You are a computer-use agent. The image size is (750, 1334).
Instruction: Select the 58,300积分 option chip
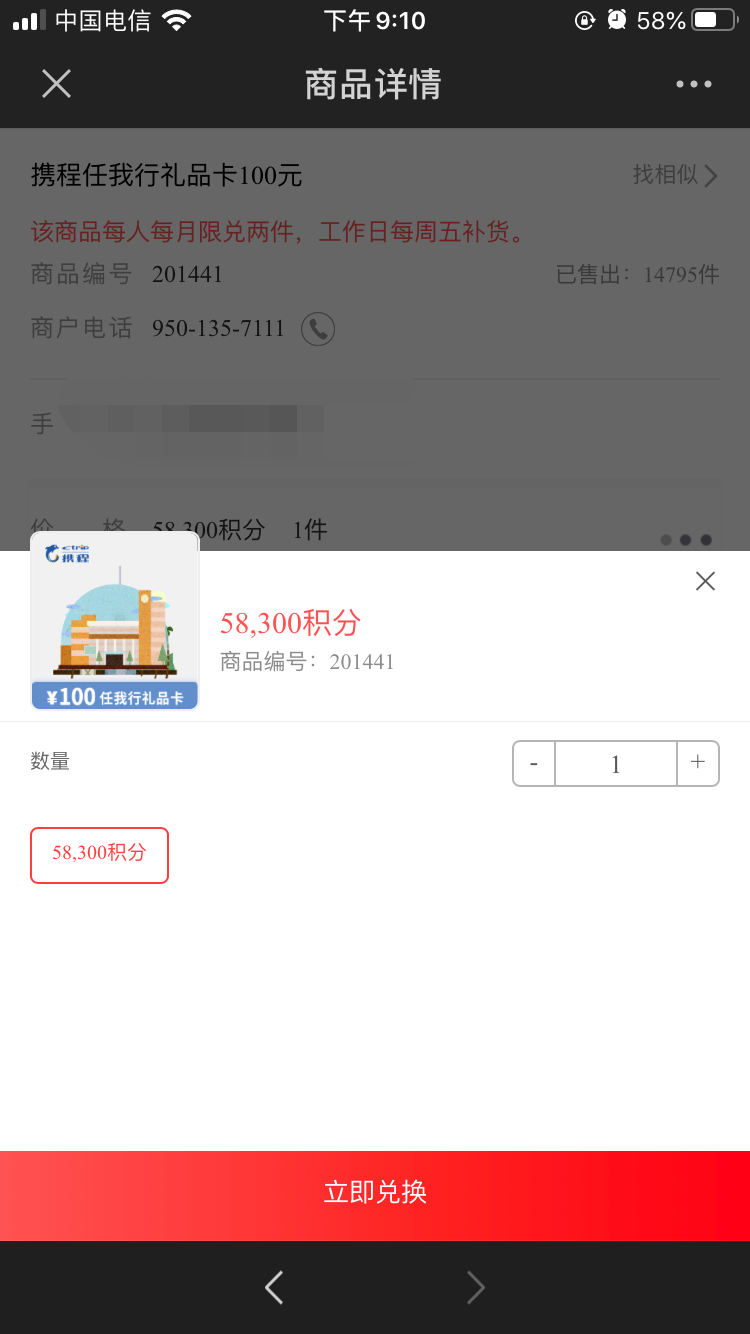coord(99,855)
